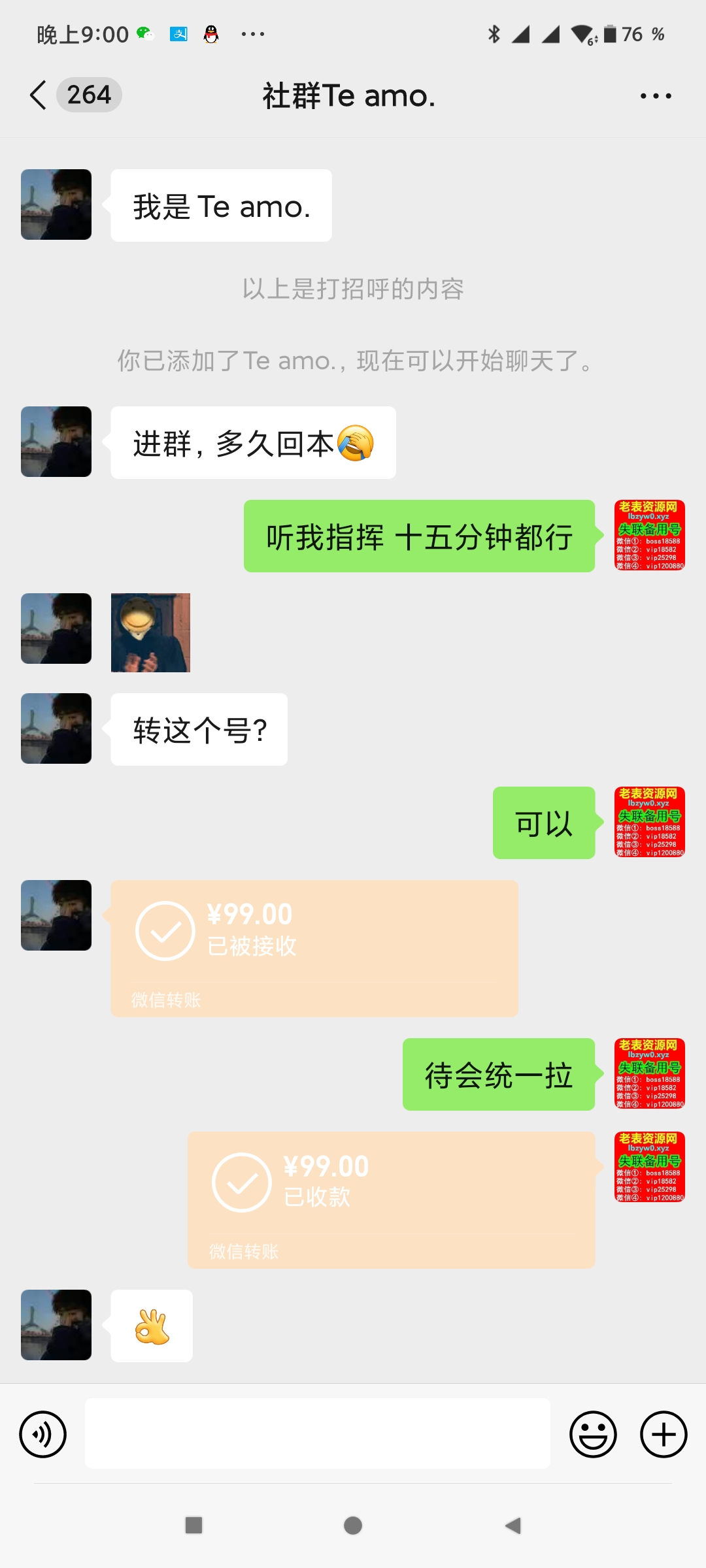Switch to voice message input
The width and height of the screenshot is (706, 1568).
pos(43,1434)
